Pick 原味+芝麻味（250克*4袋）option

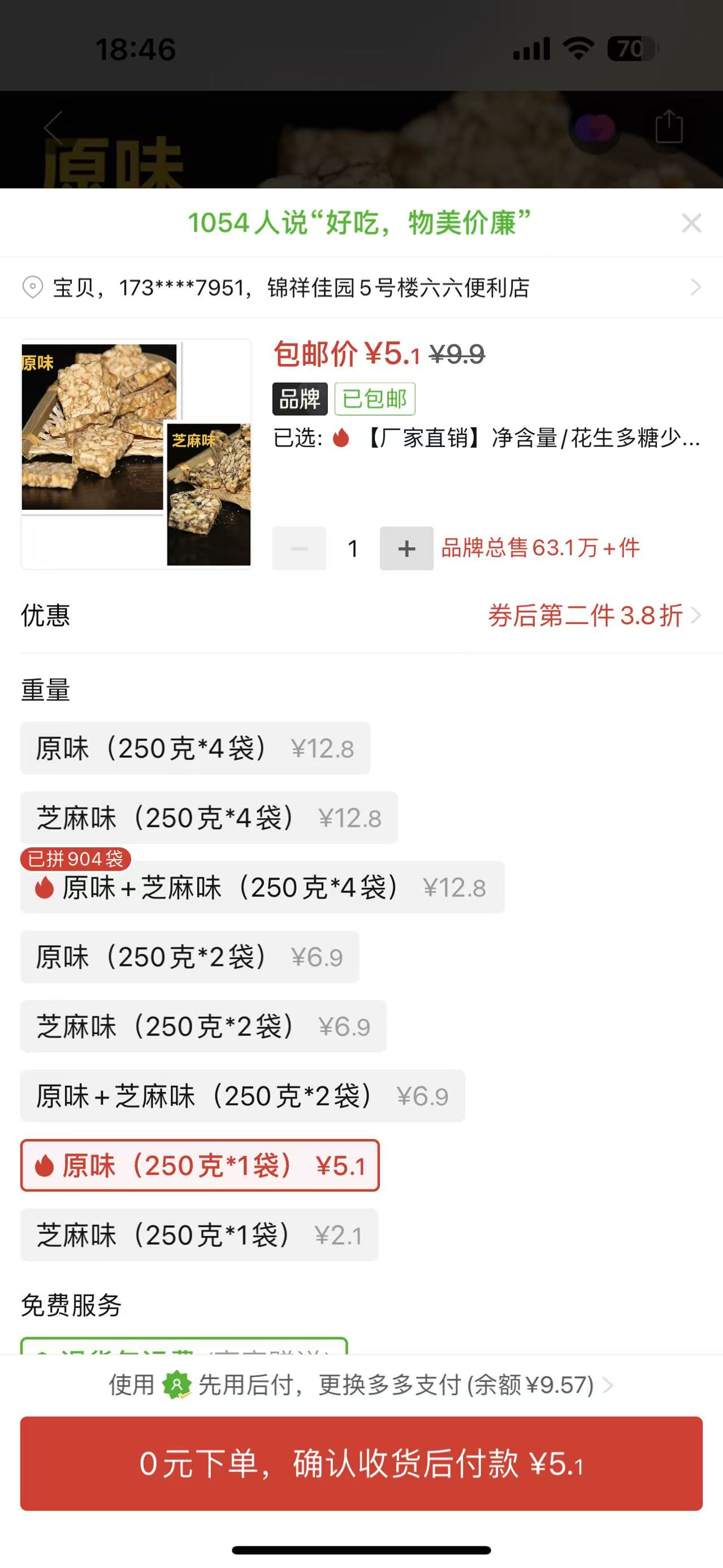[262, 887]
